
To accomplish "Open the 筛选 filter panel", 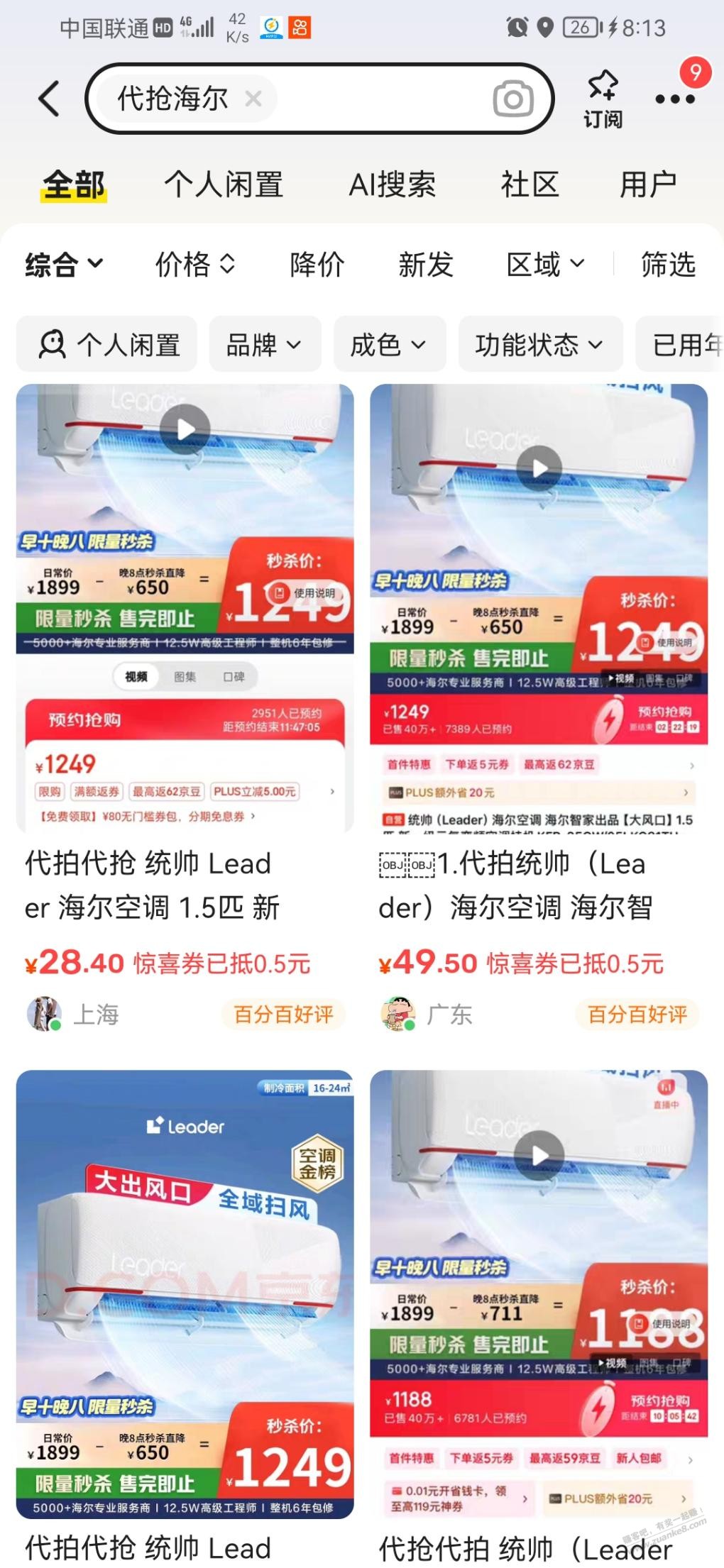I will pyautogui.click(x=668, y=265).
